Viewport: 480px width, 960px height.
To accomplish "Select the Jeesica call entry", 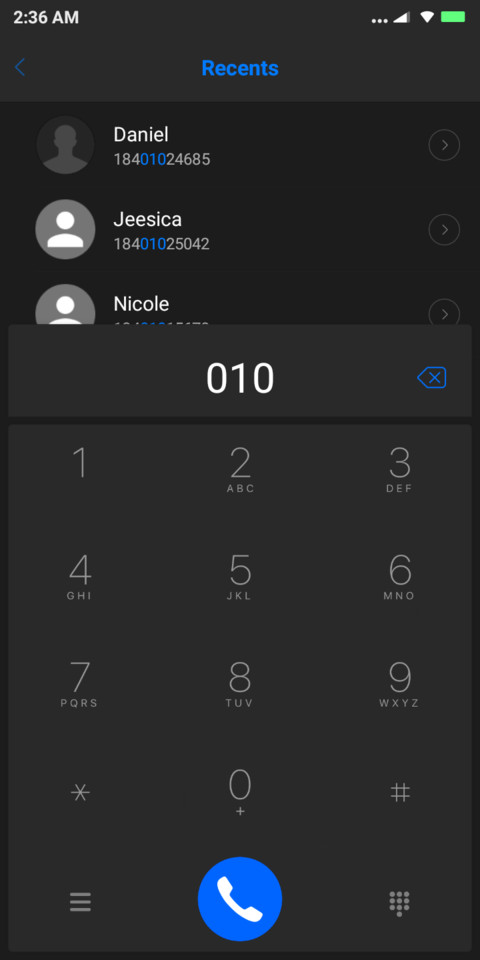I will click(x=240, y=230).
